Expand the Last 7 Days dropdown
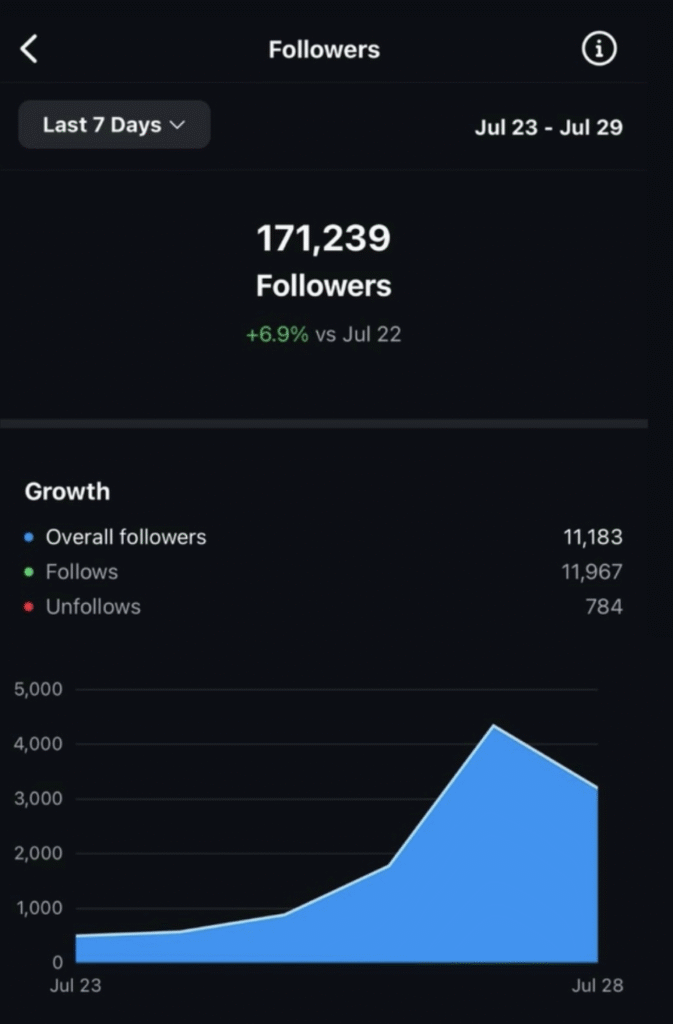 coord(114,125)
